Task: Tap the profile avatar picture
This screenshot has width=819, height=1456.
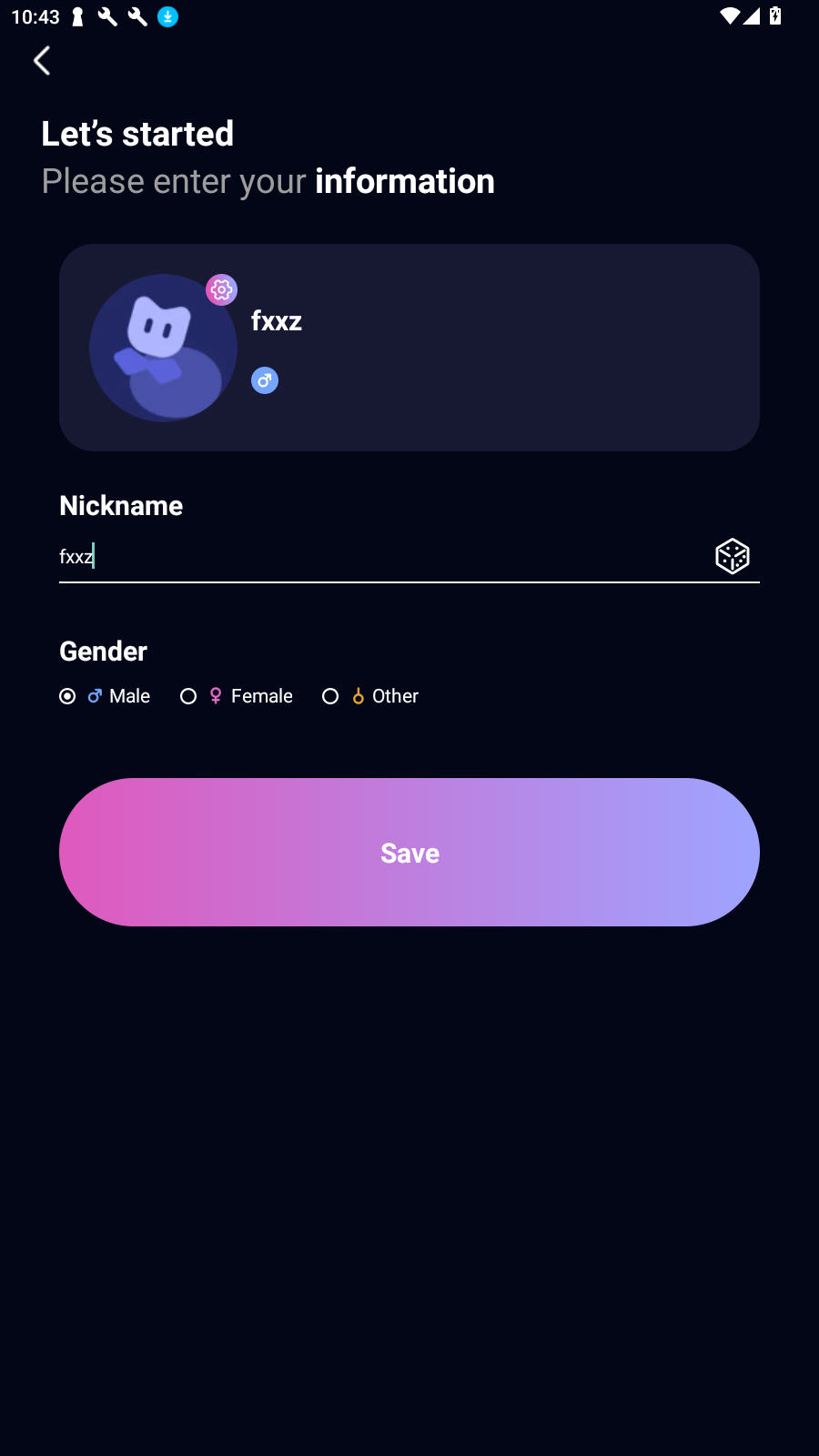Action: (163, 349)
